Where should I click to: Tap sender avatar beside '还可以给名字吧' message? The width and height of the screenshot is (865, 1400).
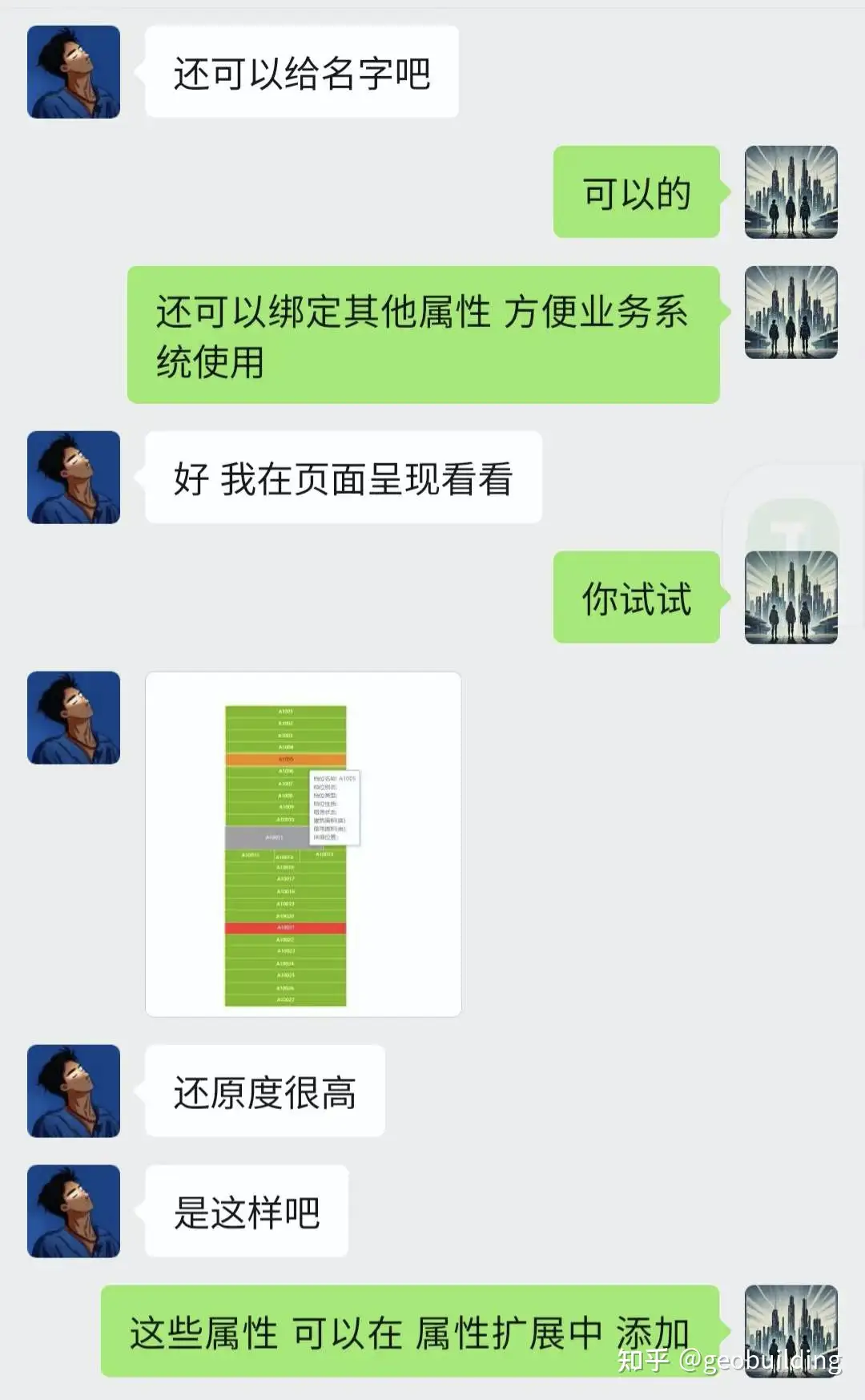[x=74, y=72]
